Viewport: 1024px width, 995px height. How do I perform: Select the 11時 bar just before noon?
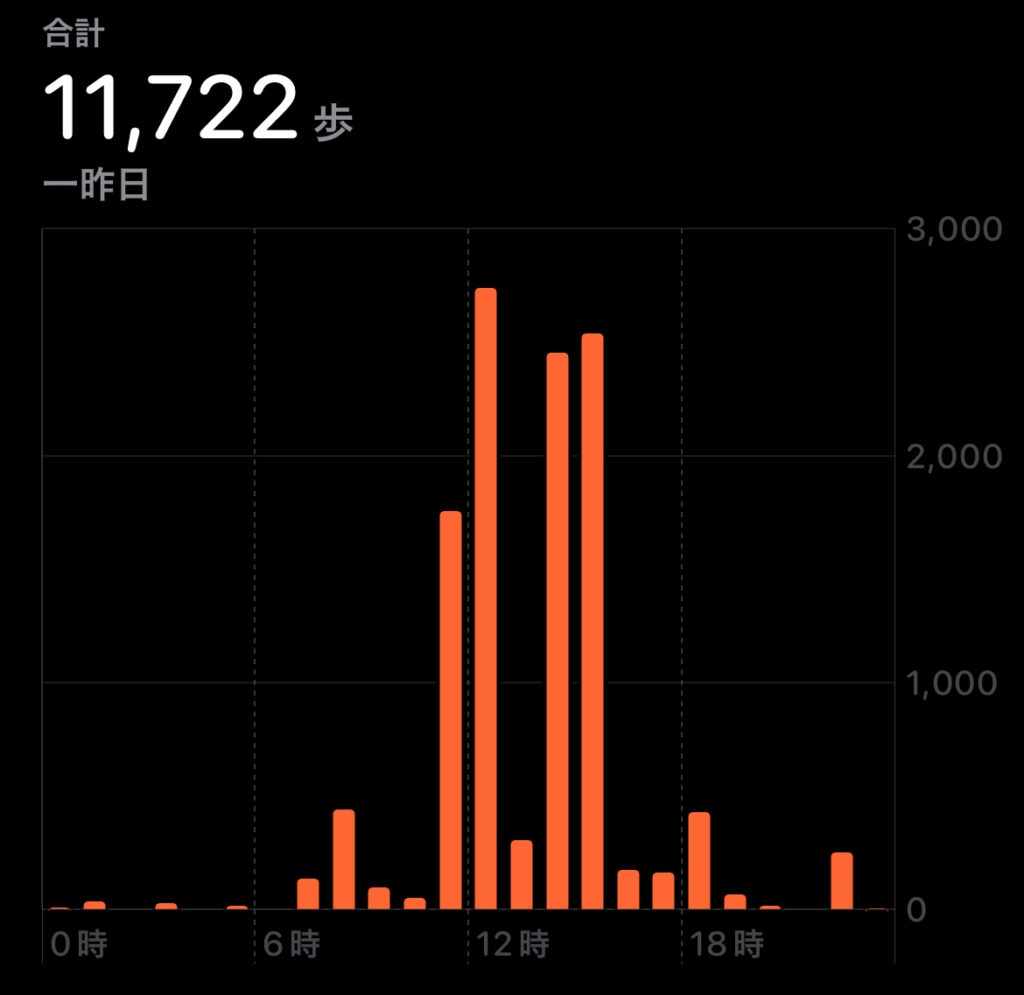pos(451,710)
